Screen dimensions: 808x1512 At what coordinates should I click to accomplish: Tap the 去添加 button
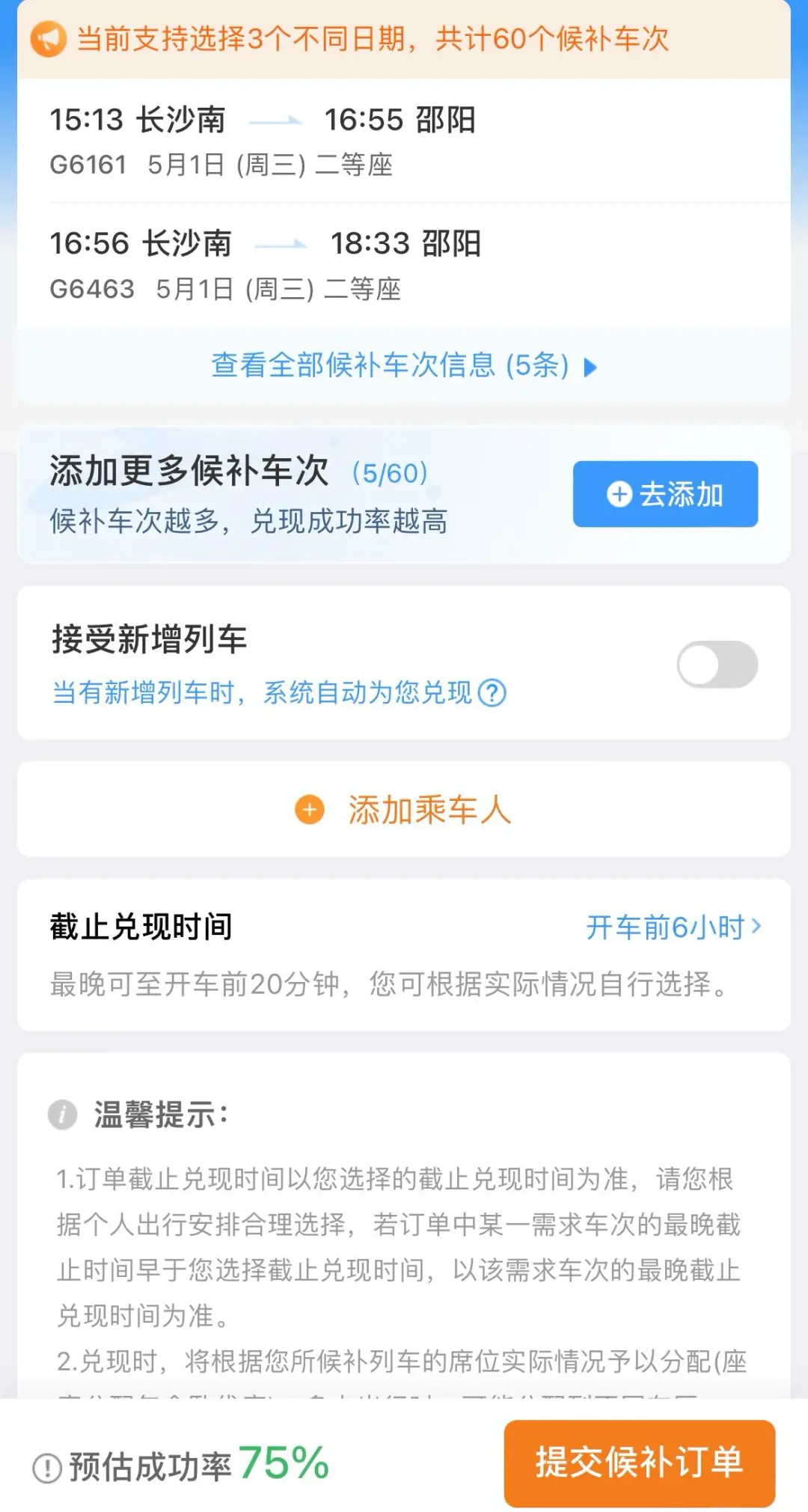665,494
